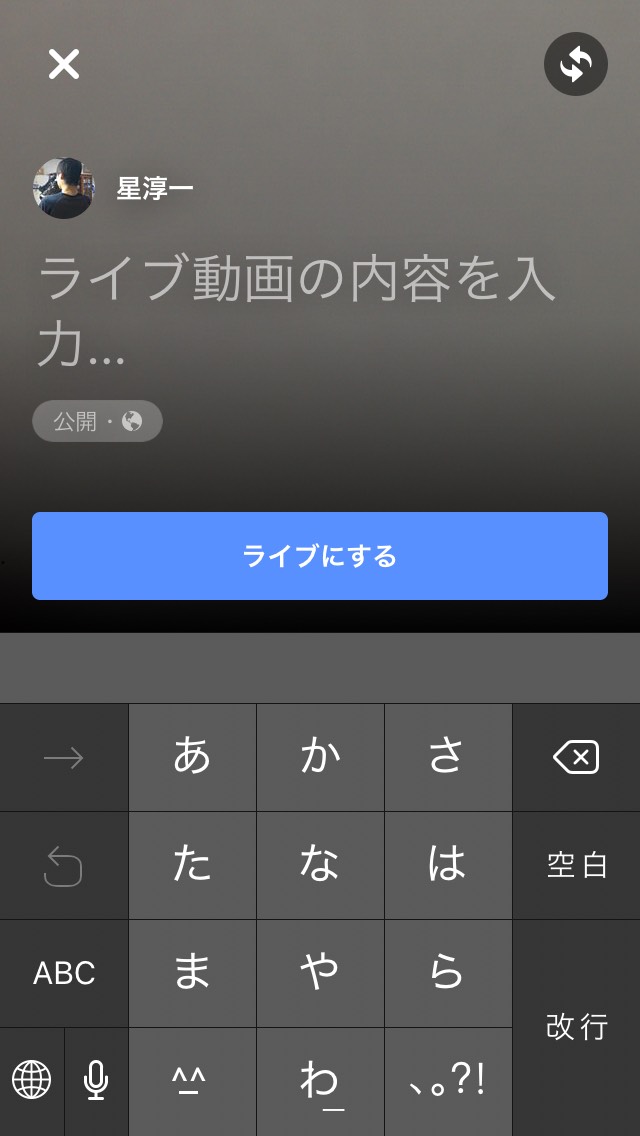Flip the camera with the switch icon

coord(575,64)
